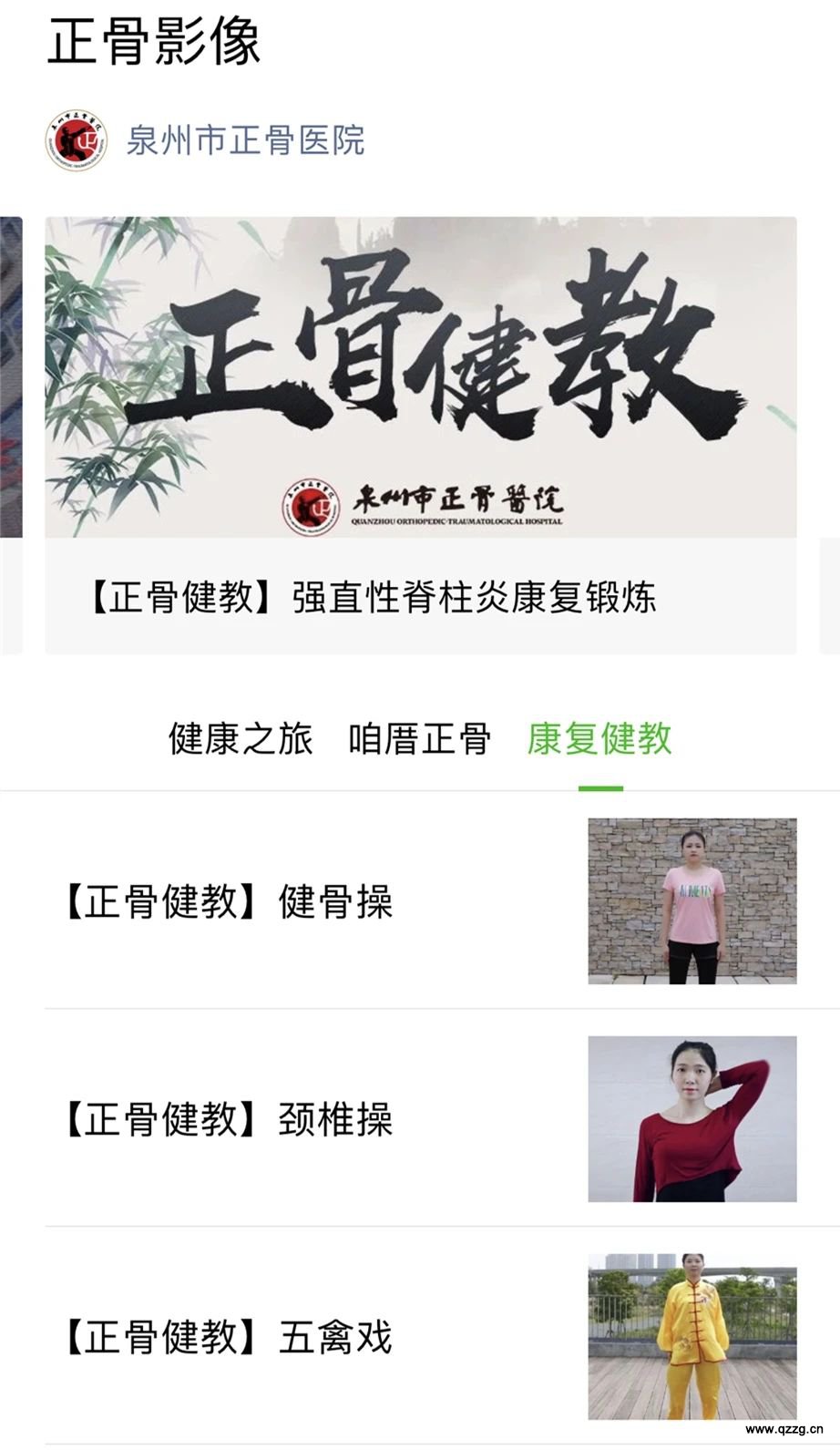Image resolution: width=840 pixels, height=1450 pixels.
Task: View the 五禽戏 article
Action: [x=419, y=1336]
